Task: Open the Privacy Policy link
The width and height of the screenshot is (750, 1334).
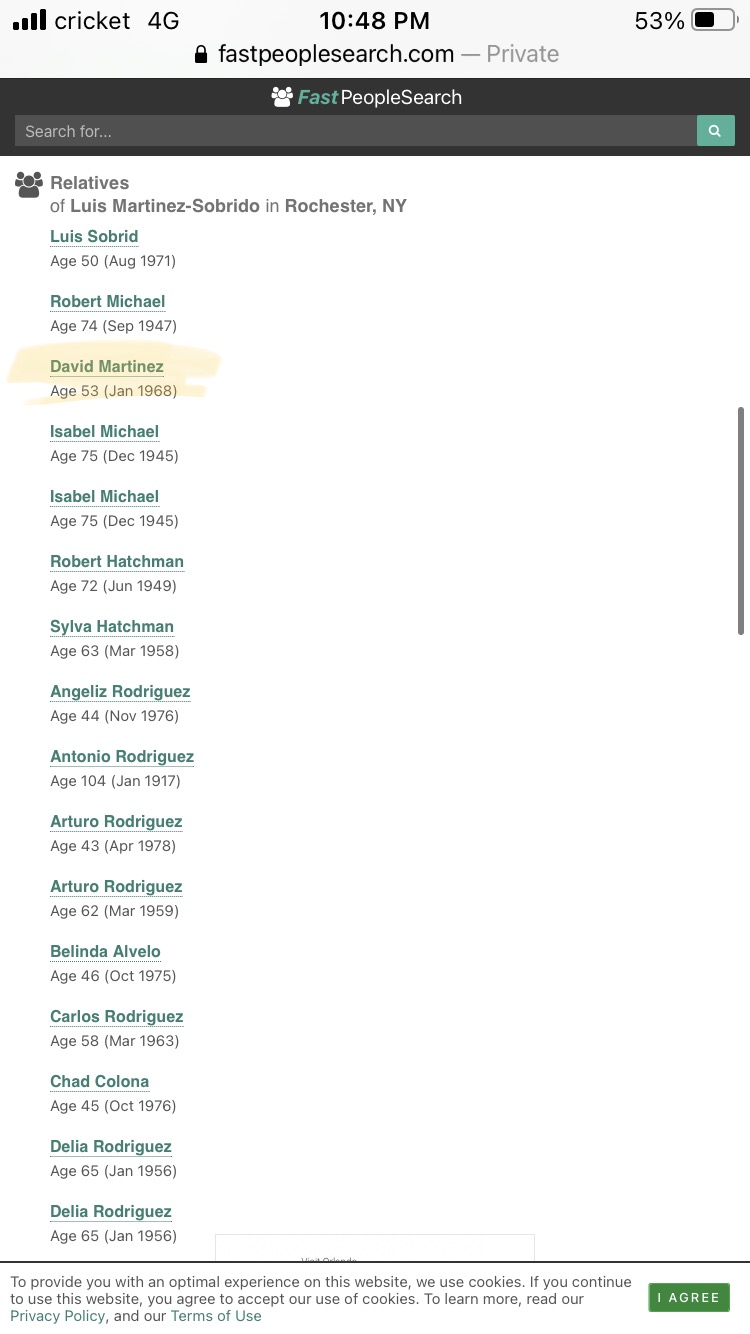Action: coord(57,1316)
